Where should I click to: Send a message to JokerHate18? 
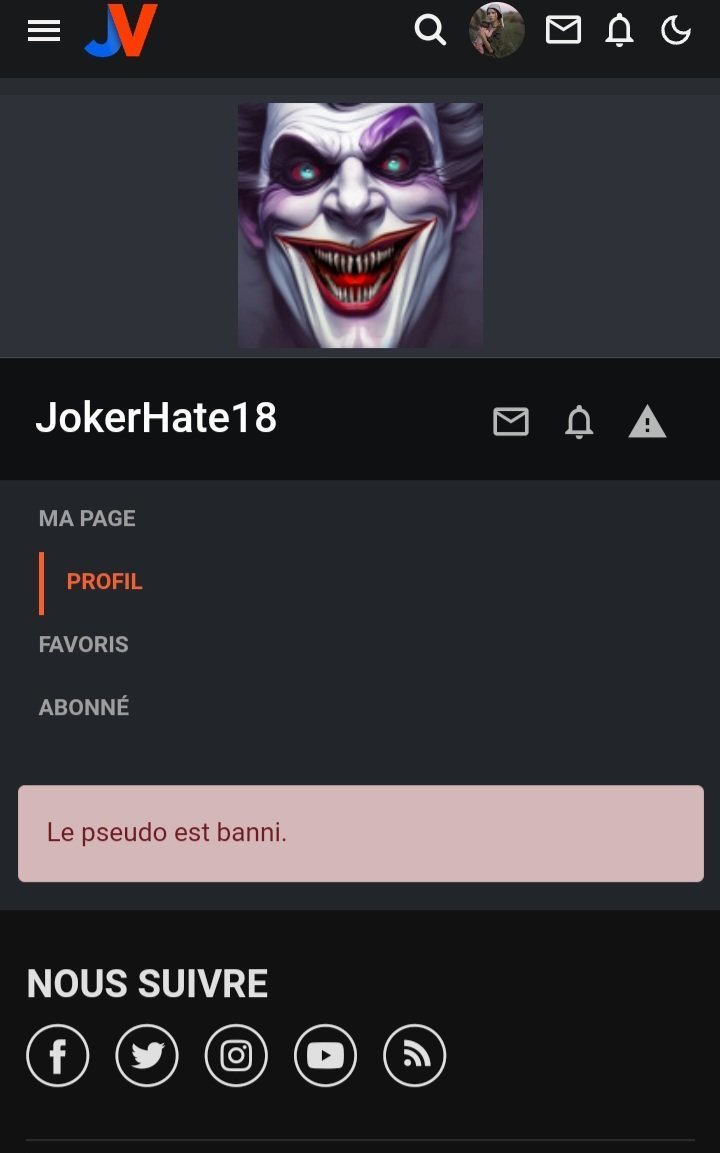(x=511, y=423)
